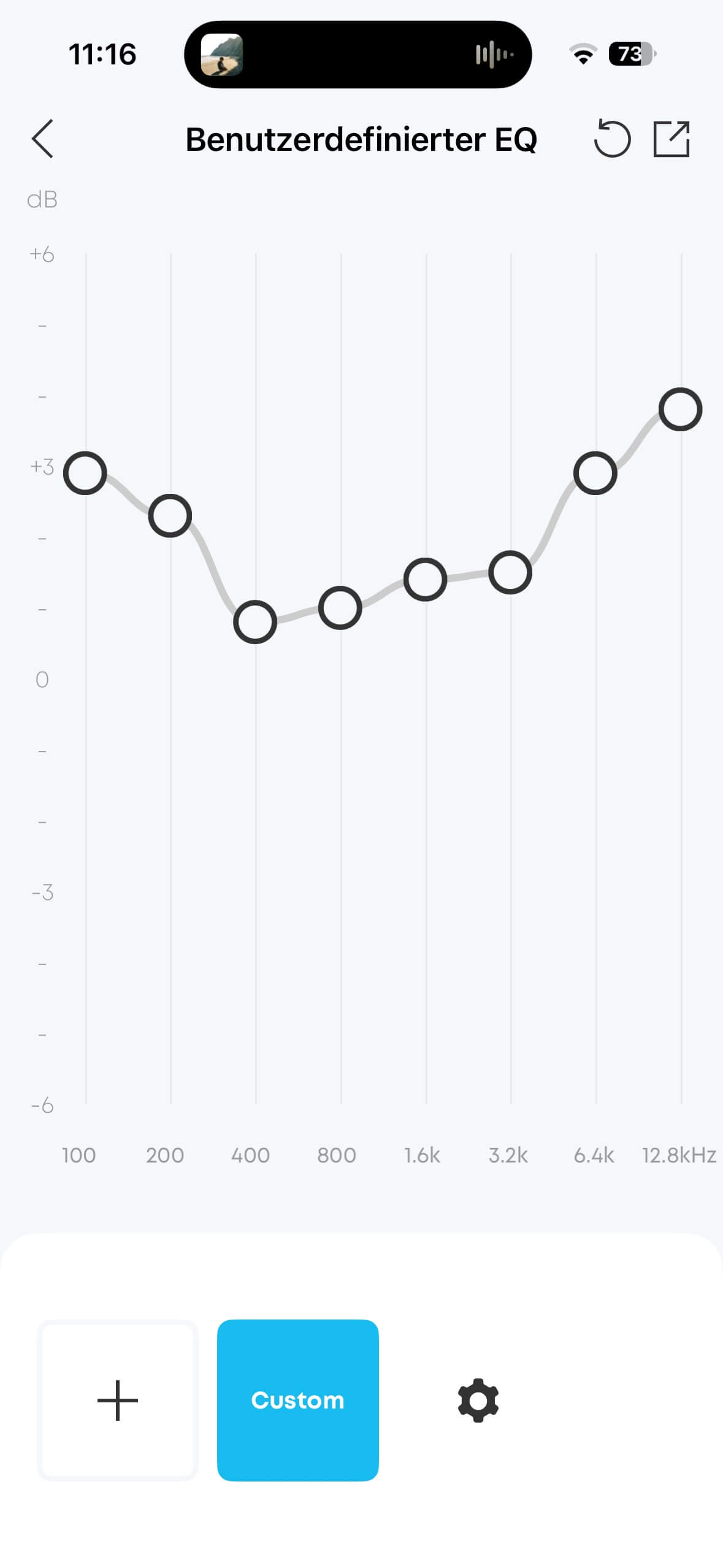723x1568 pixels.
Task: Select the 6.4k band handle
Action: pos(595,473)
